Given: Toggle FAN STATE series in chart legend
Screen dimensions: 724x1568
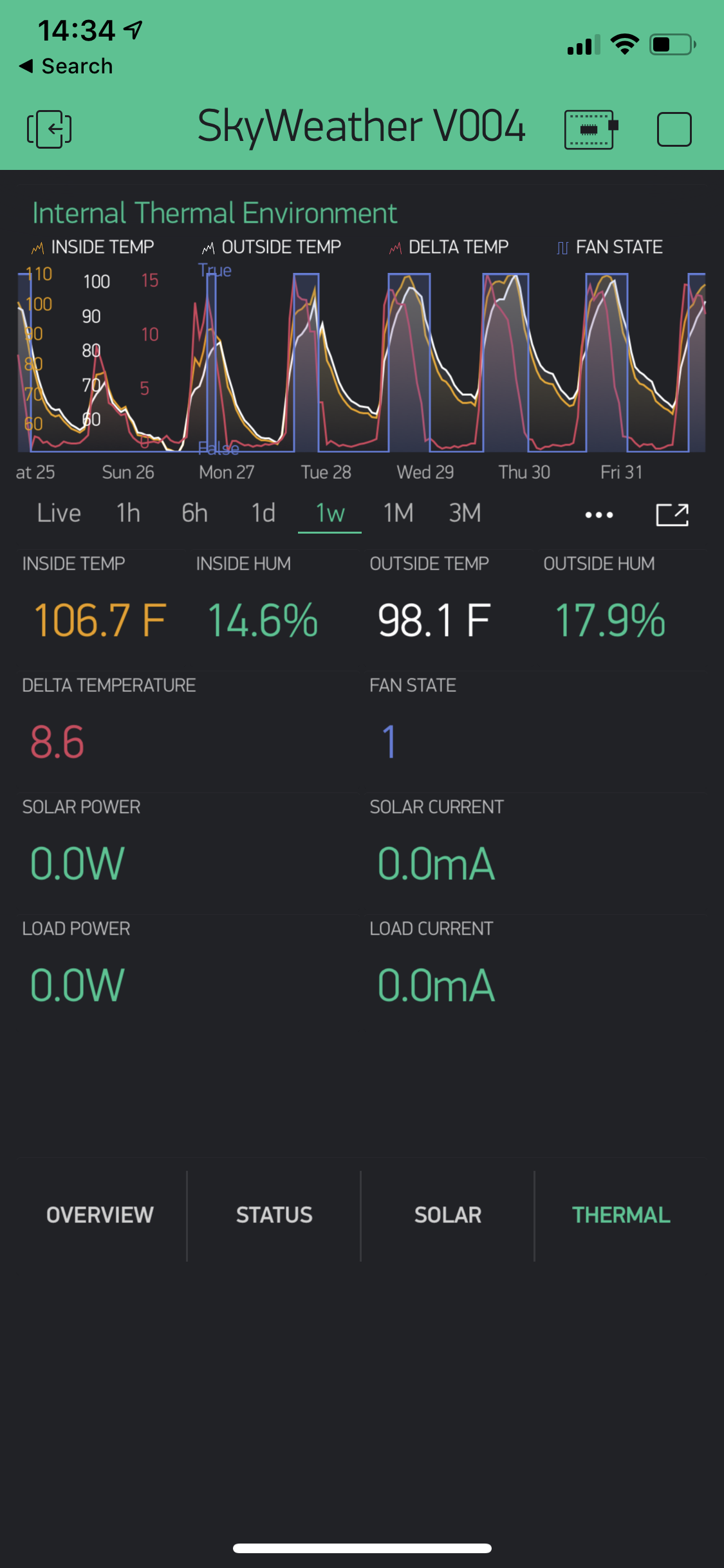Looking at the screenshot, I should 609,247.
